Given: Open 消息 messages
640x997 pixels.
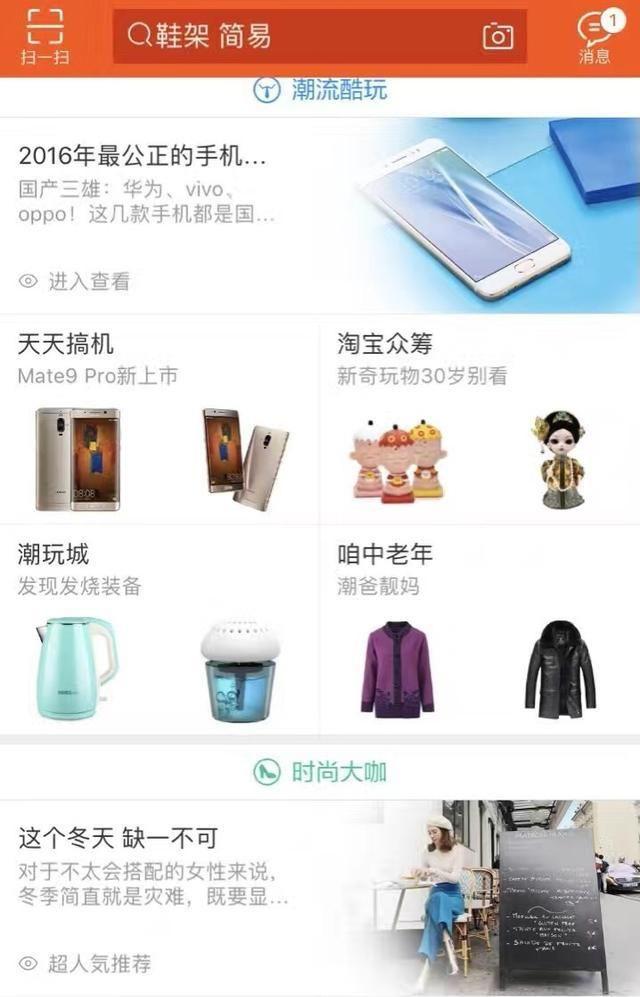Looking at the screenshot, I should click(x=595, y=37).
